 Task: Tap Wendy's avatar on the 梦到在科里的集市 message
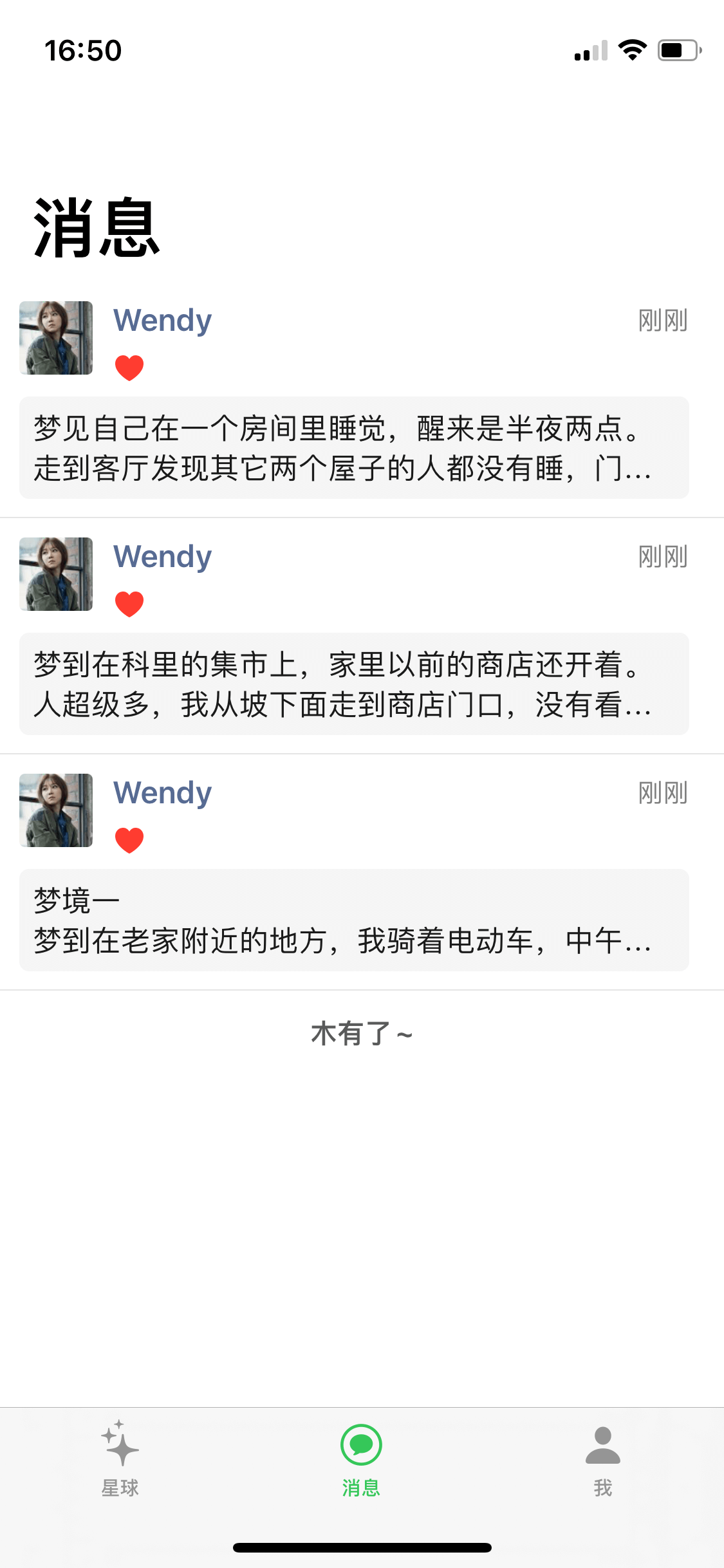[56, 574]
